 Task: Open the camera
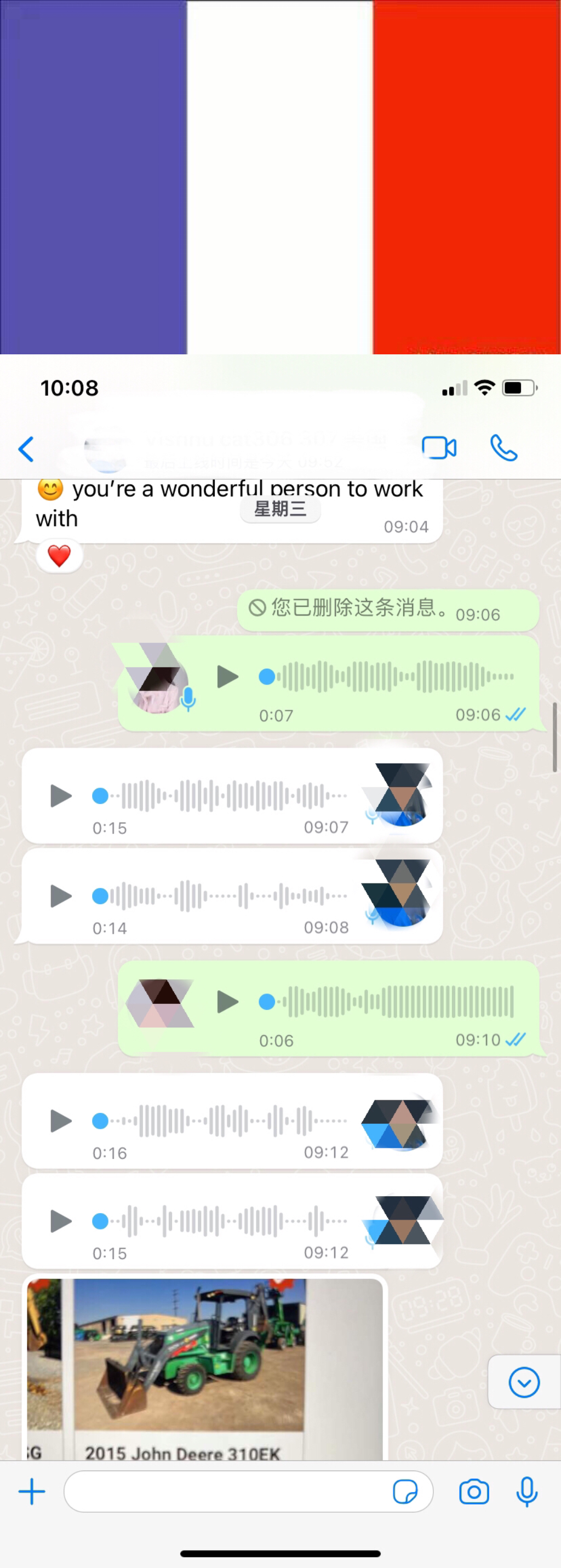pyautogui.click(x=474, y=1492)
